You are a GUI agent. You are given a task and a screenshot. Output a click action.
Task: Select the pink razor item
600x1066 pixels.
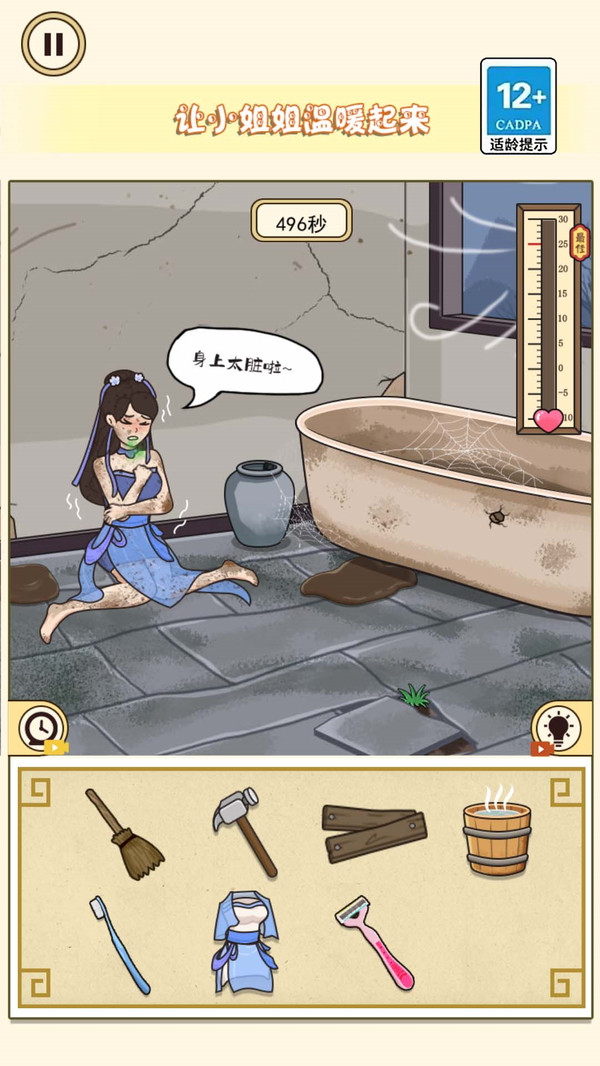click(x=374, y=943)
